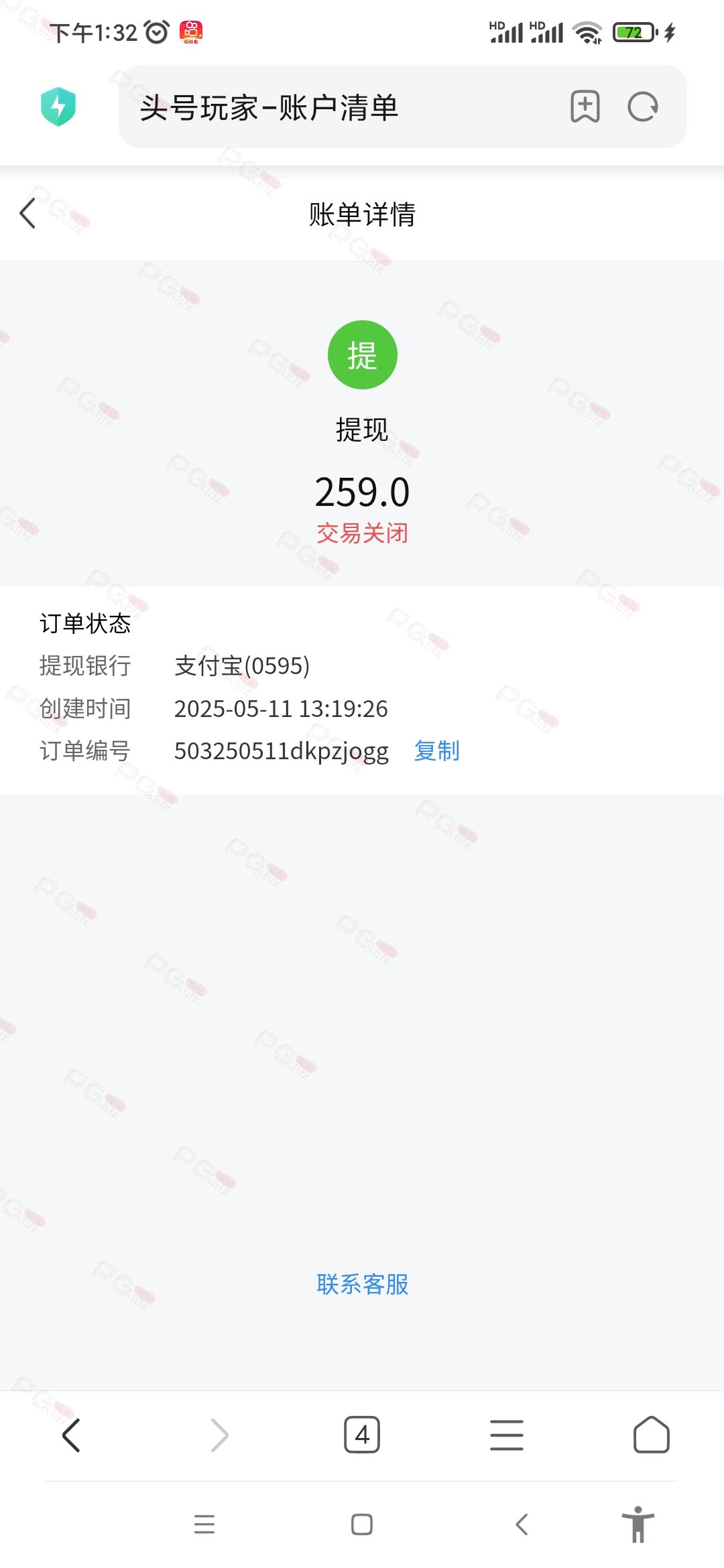Image resolution: width=724 pixels, height=1568 pixels.
Task: Go back from the 账单详情 page
Action: click(x=27, y=214)
